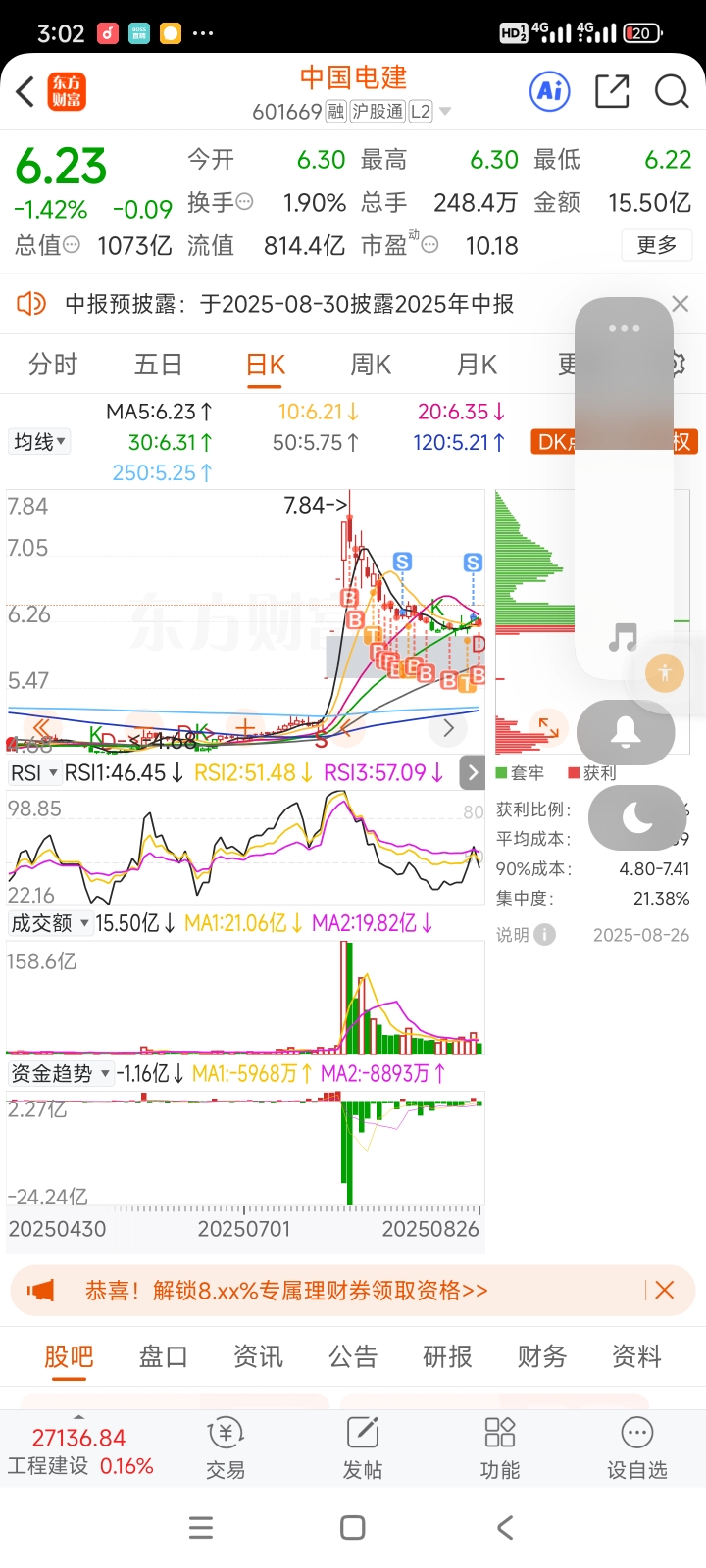Viewport: 706px width, 1568px height.
Task: Share this stock page
Action: [612, 91]
